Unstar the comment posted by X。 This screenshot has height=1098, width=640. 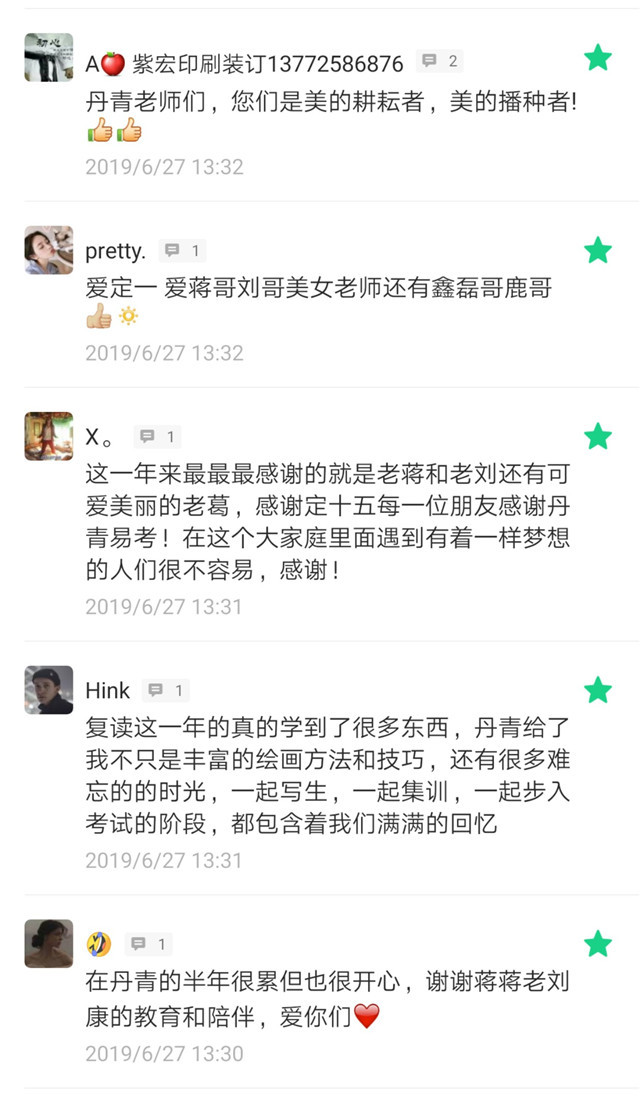coord(597,436)
